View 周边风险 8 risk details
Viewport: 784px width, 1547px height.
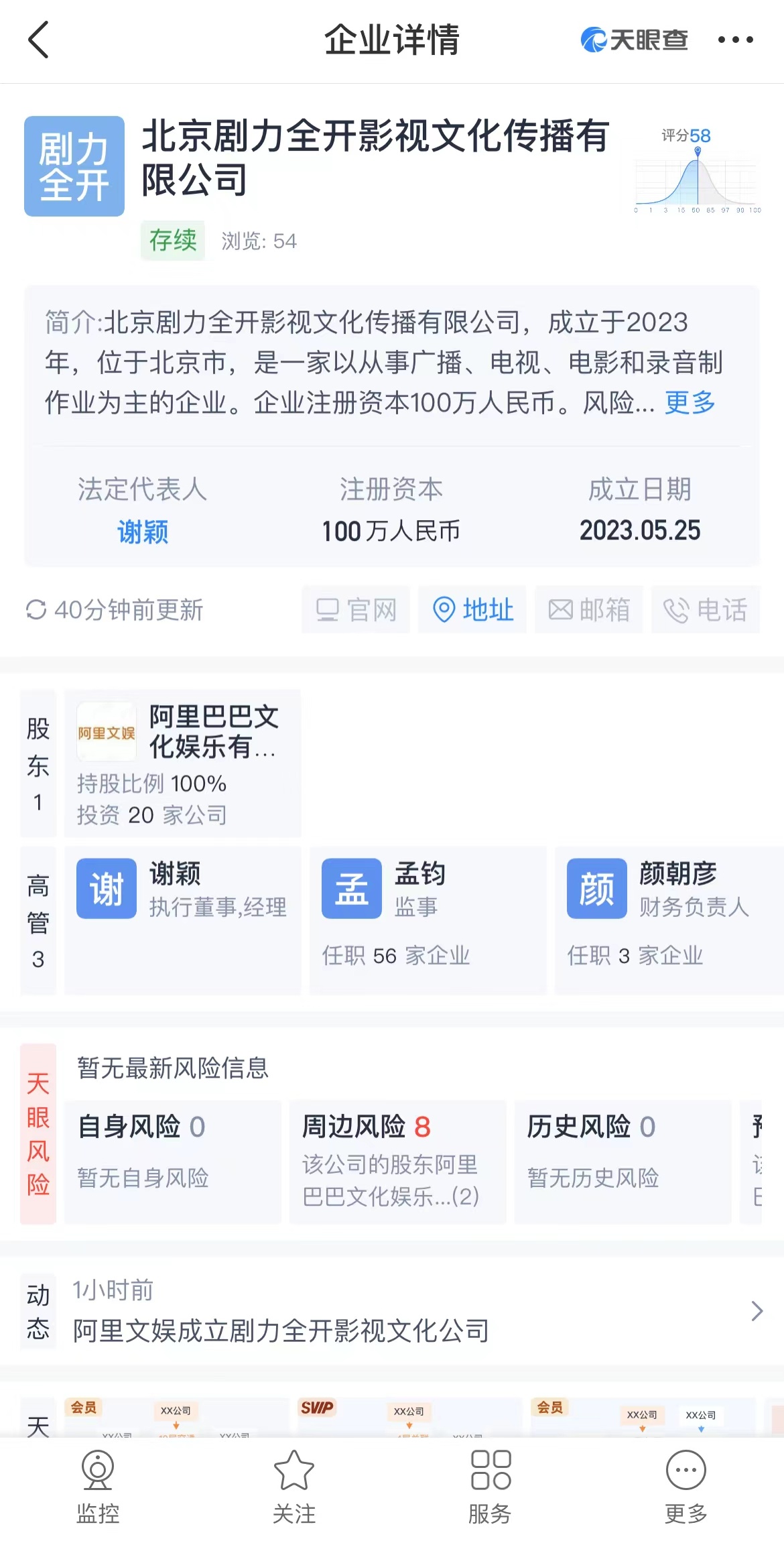point(398,1162)
